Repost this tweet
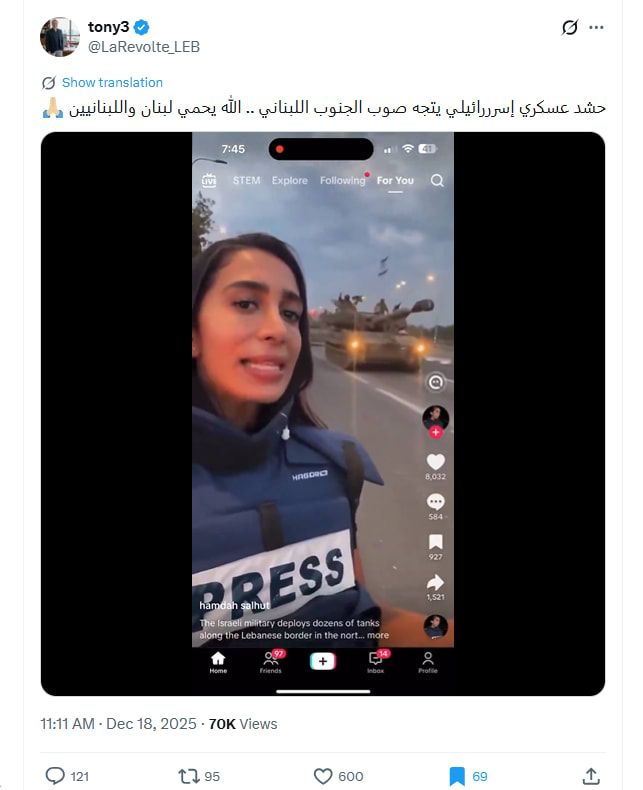 click(x=188, y=775)
